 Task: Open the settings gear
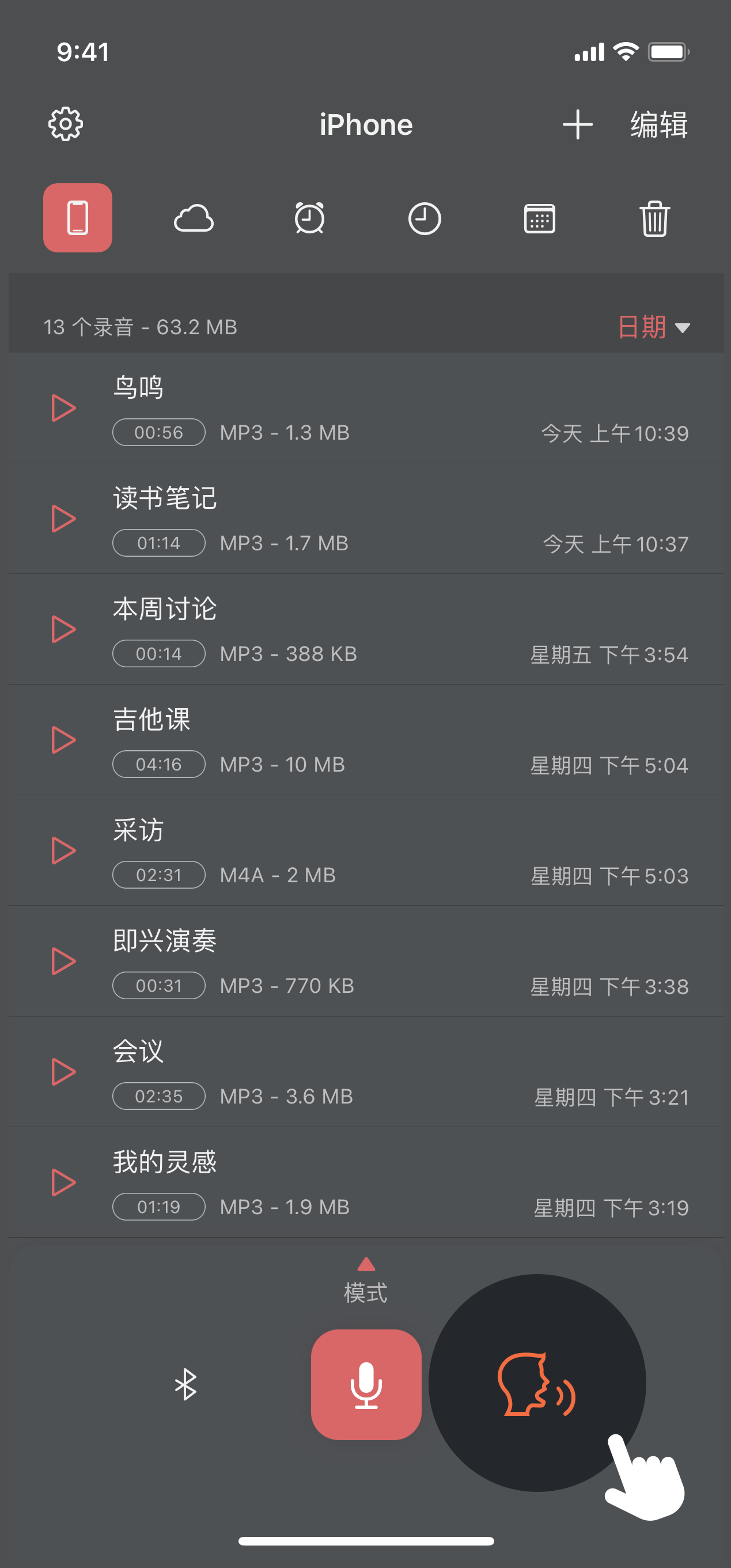tap(66, 125)
